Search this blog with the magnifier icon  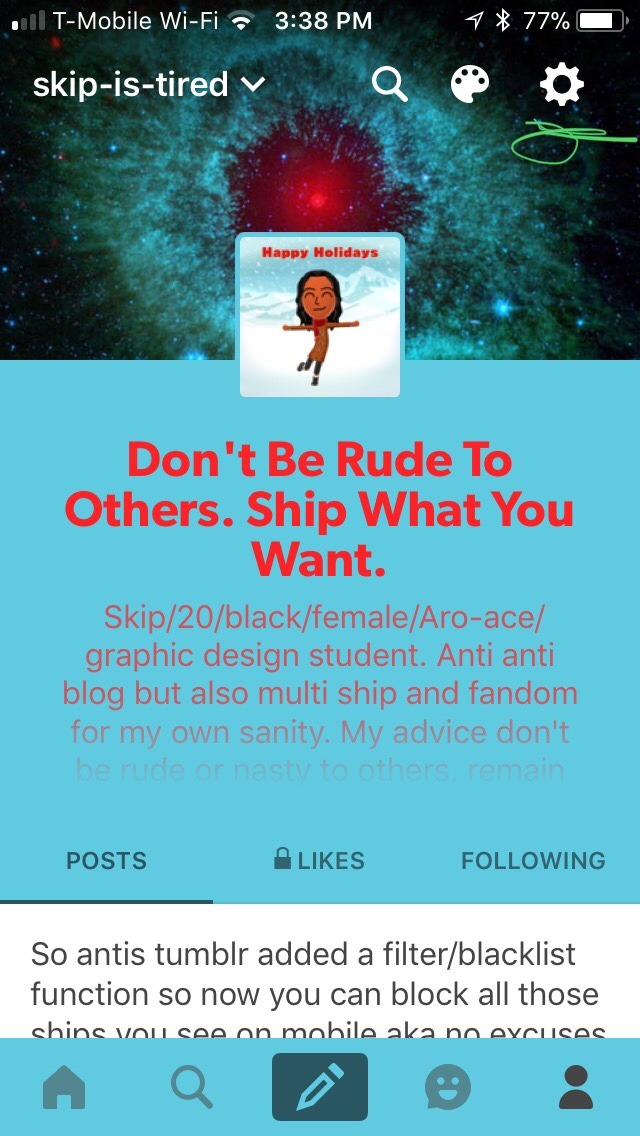coord(390,85)
